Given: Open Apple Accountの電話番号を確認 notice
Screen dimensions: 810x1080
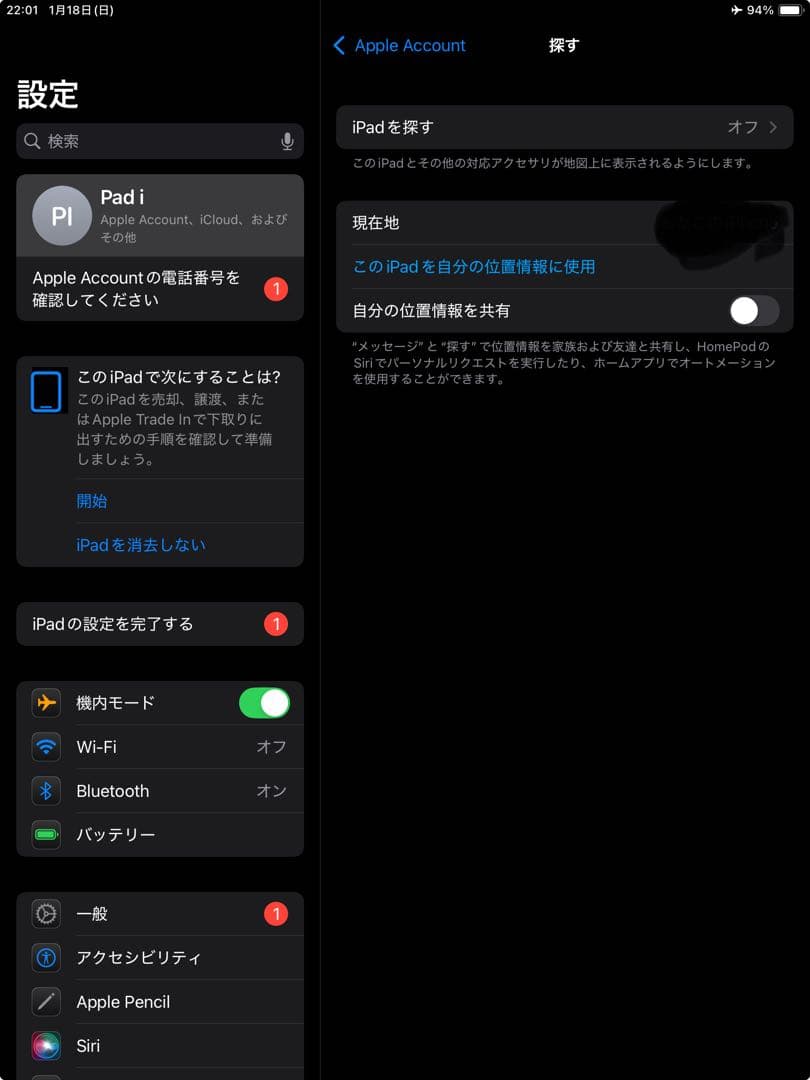Looking at the screenshot, I should click(160, 289).
